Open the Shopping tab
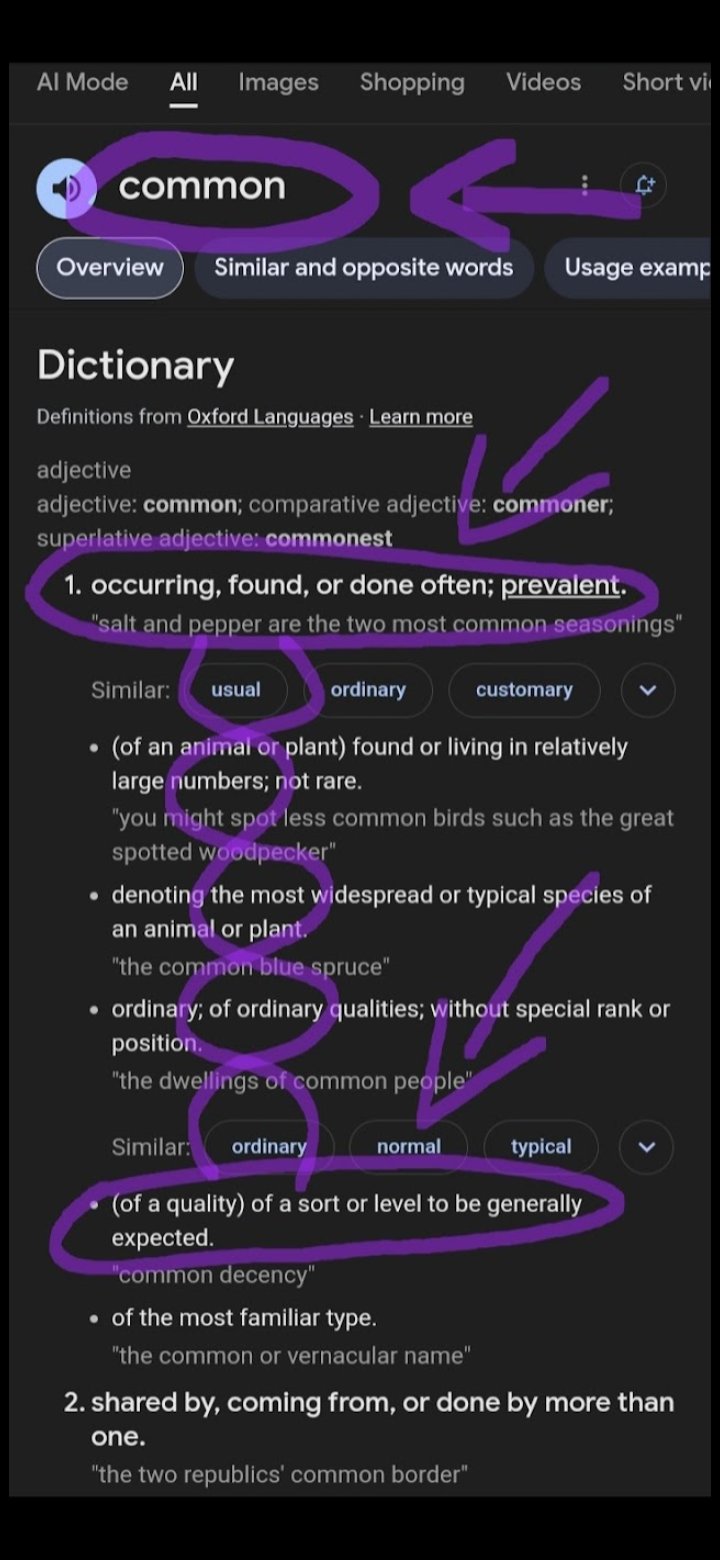This screenshot has width=720, height=1560. (x=412, y=82)
